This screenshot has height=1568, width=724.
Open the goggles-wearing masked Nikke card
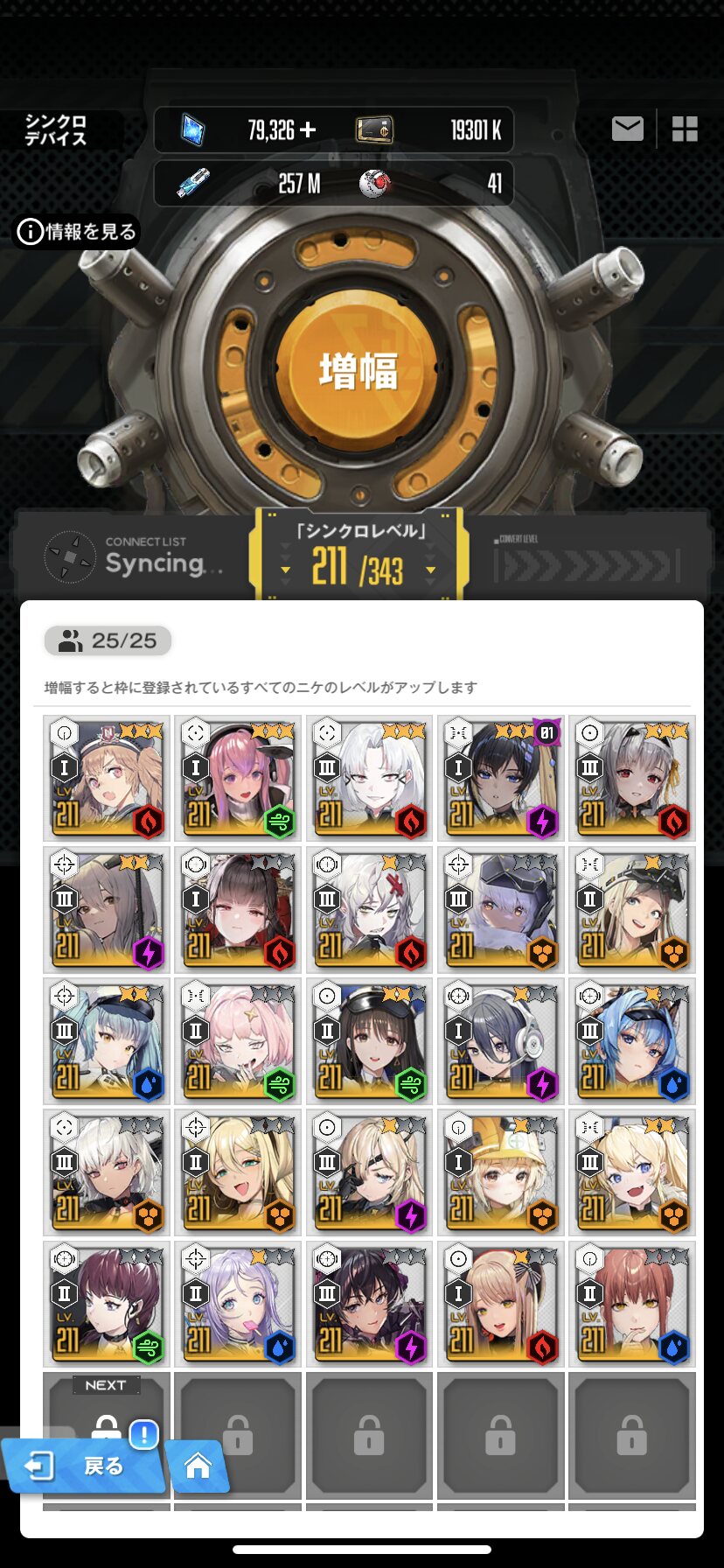(501, 910)
